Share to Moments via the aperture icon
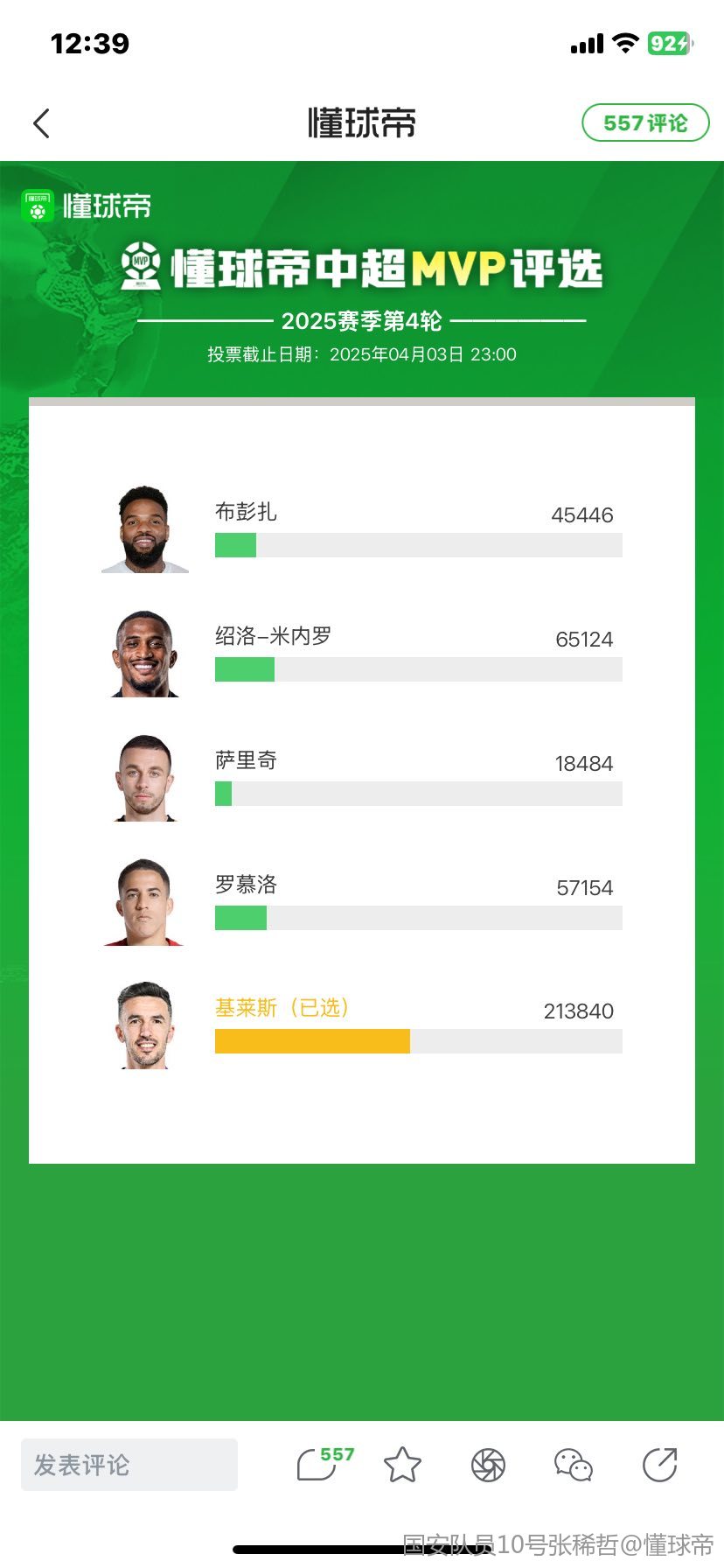 click(488, 1464)
